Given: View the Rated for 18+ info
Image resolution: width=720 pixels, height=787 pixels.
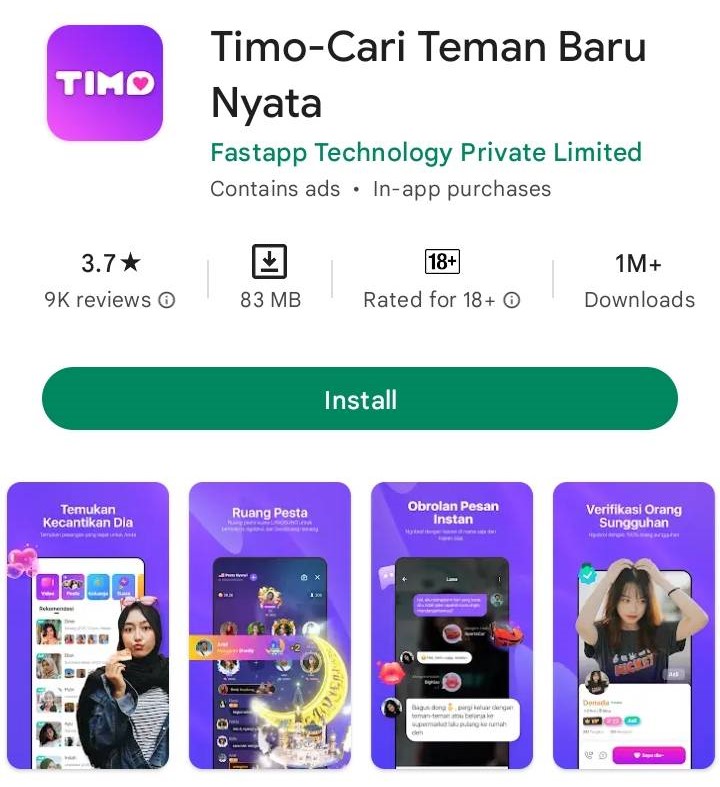Looking at the screenshot, I should coord(512,300).
